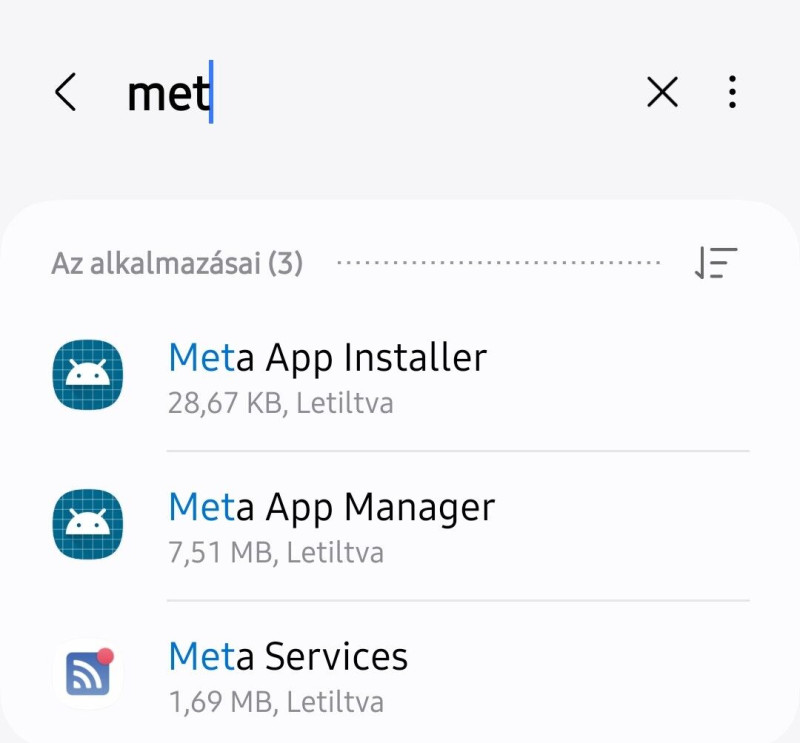Open the sort and filter options

(x=715, y=263)
